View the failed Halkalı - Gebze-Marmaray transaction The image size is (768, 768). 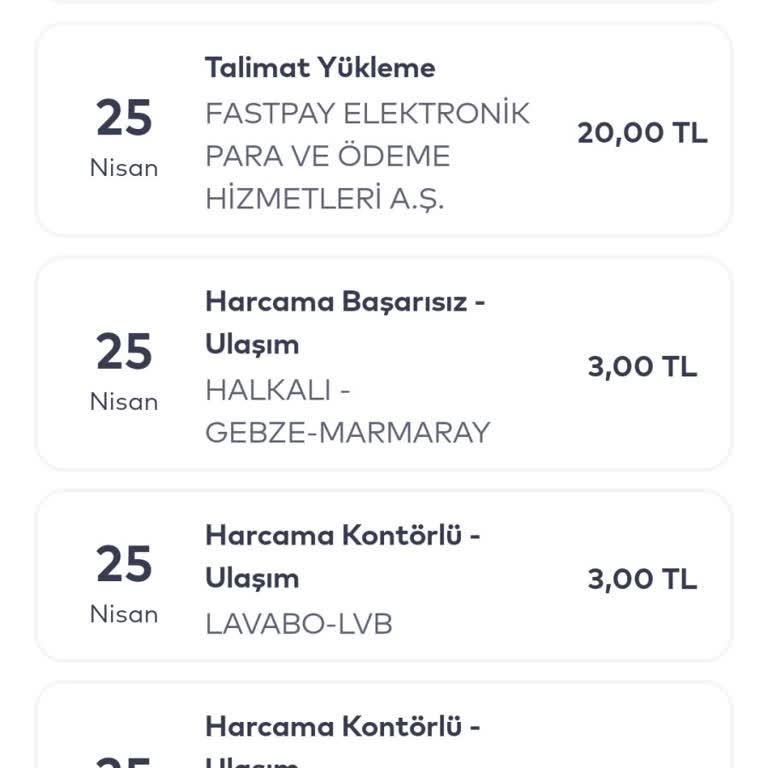click(x=384, y=365)
